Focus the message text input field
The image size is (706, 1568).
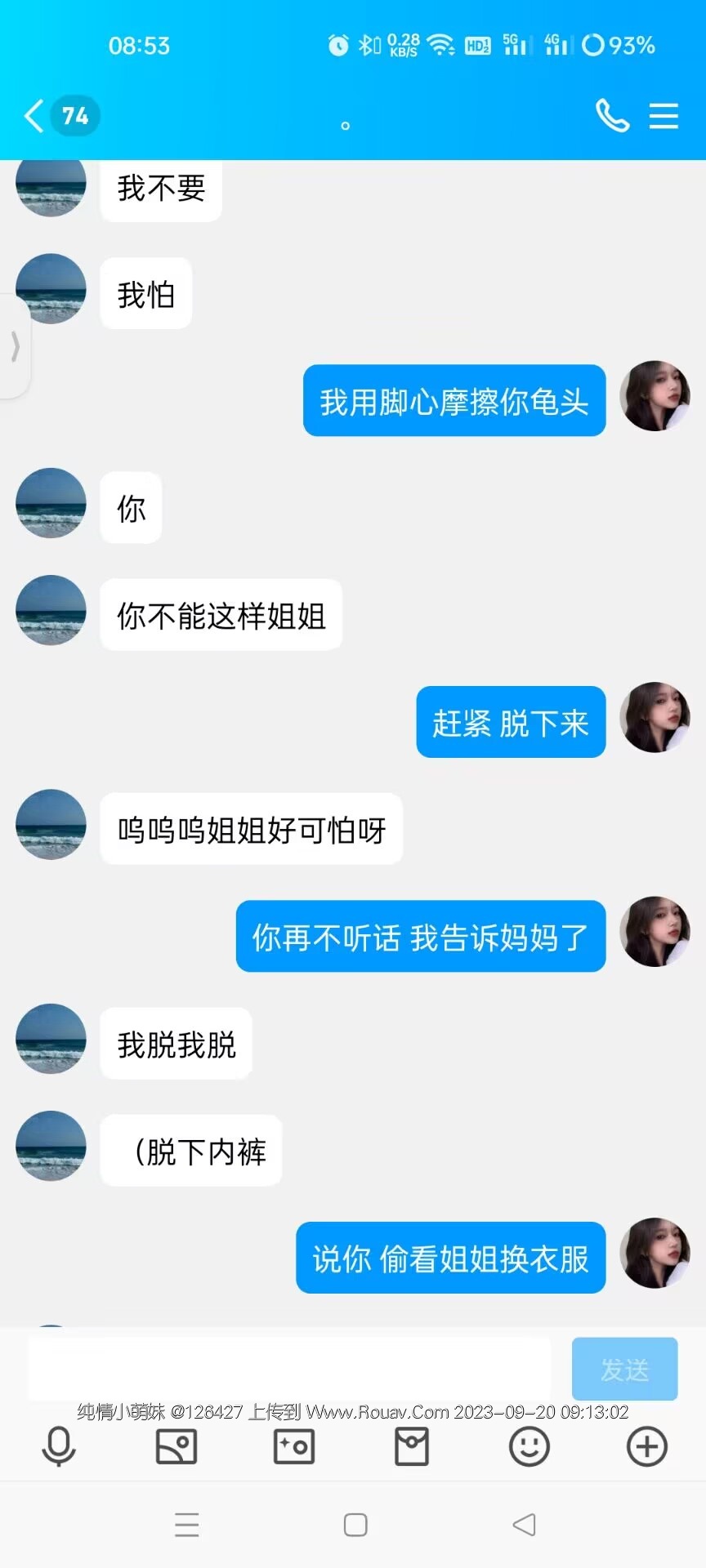pos(289,1369)
